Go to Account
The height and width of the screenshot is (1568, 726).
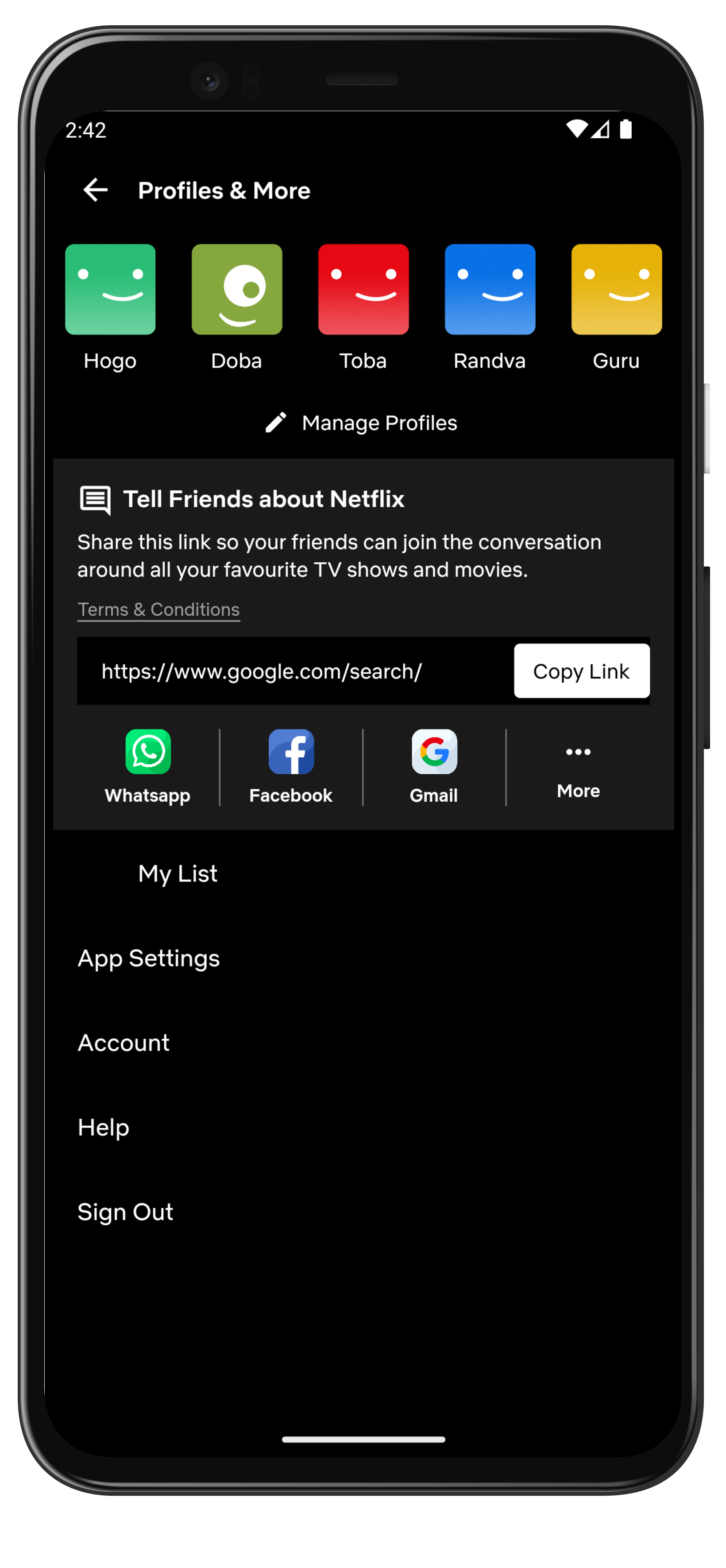point(124,1043)
